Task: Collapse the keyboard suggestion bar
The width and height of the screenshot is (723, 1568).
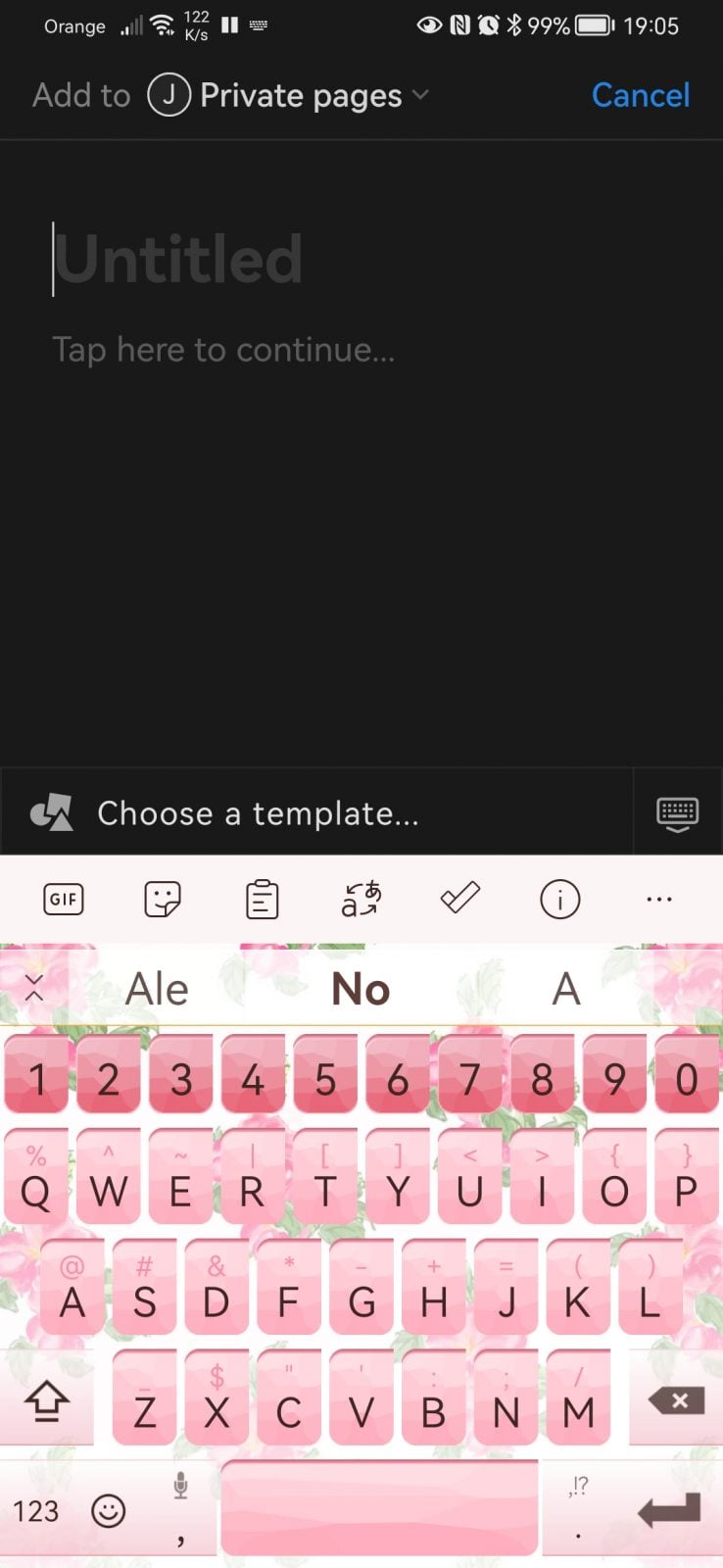Action: point(34,988)
